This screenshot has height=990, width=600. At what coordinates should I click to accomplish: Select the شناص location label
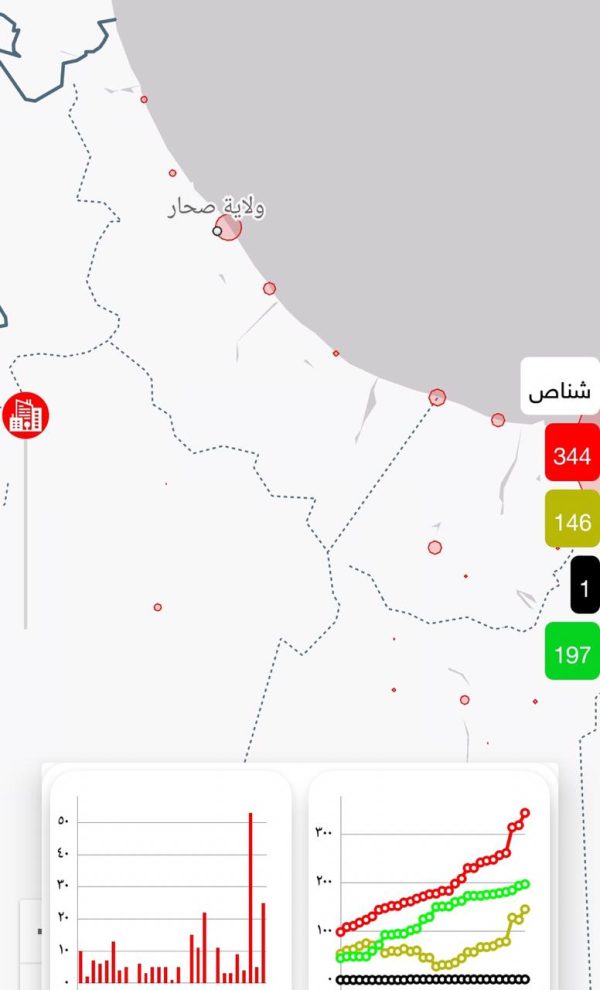click(x=560, y=391)
